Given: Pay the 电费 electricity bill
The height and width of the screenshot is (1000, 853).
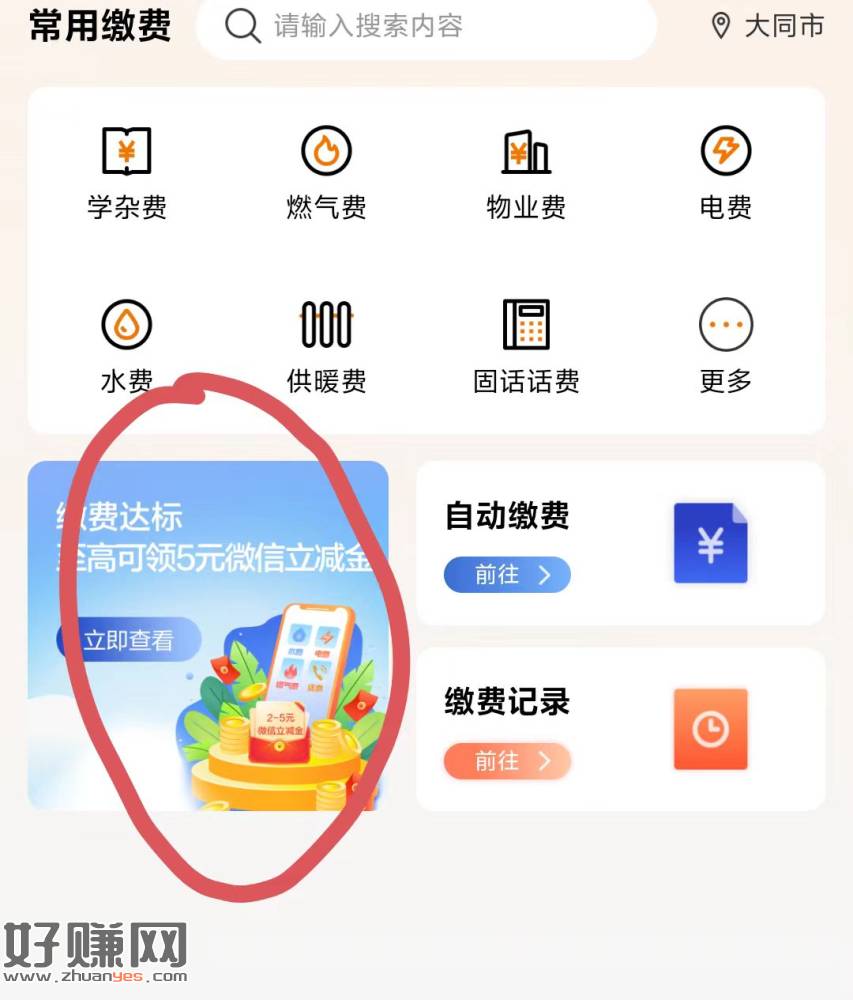Looking at the screenshot, I should (x=725, y=173).
